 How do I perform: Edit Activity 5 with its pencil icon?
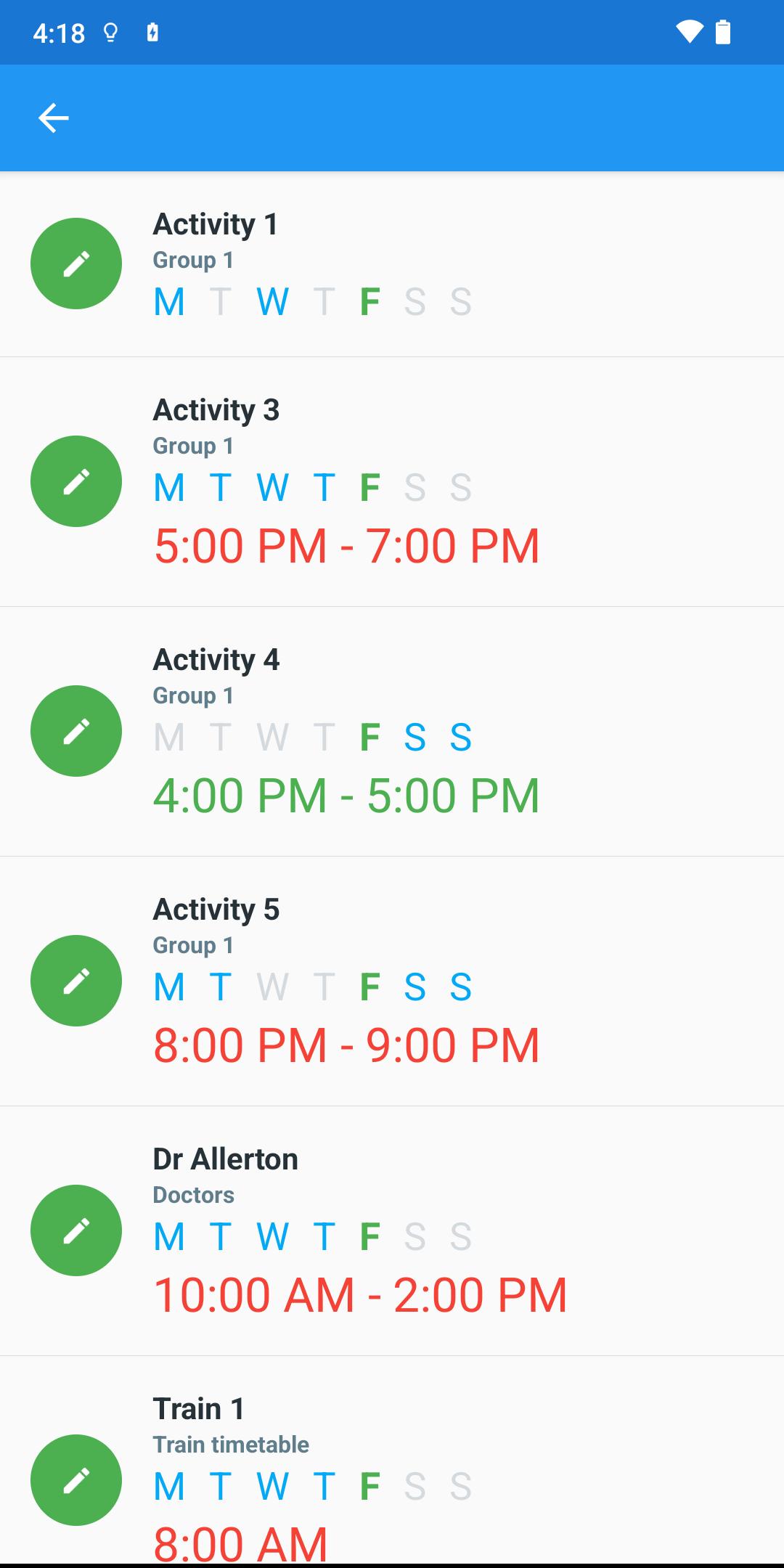coord(76,981)
